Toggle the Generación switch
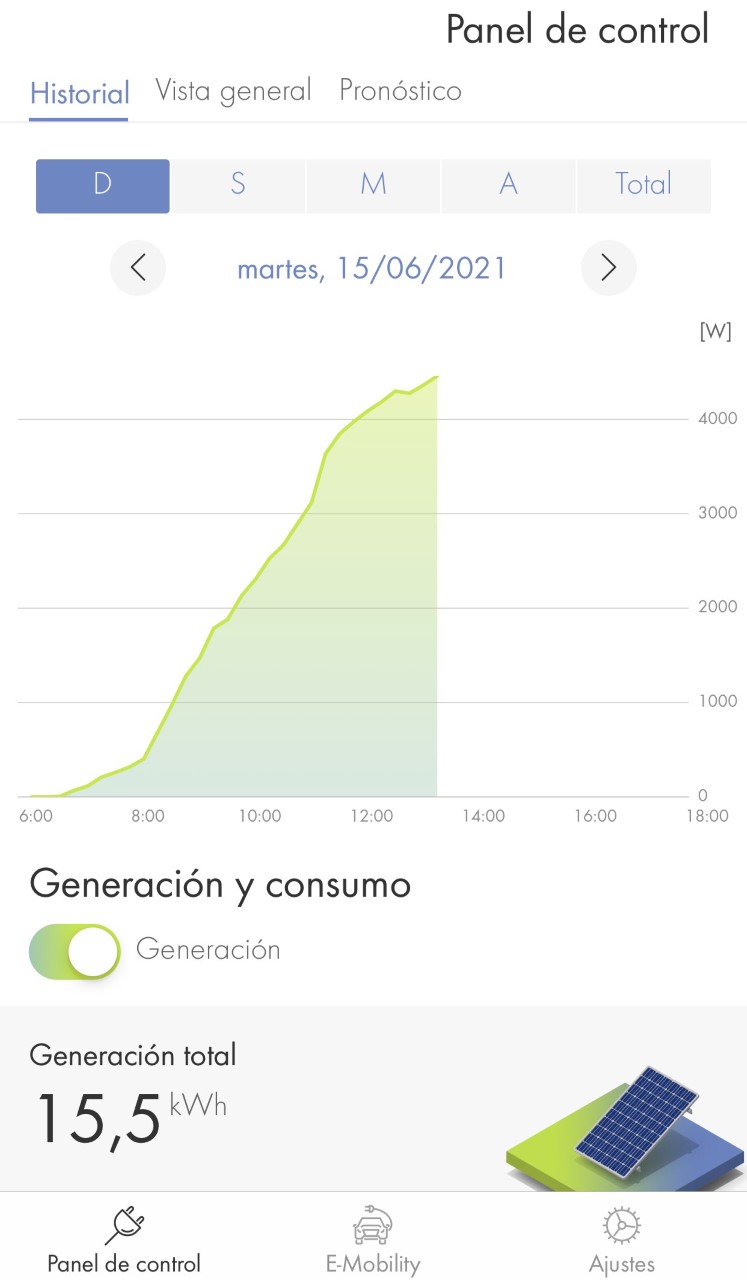747x1280 pixels. 75,952
